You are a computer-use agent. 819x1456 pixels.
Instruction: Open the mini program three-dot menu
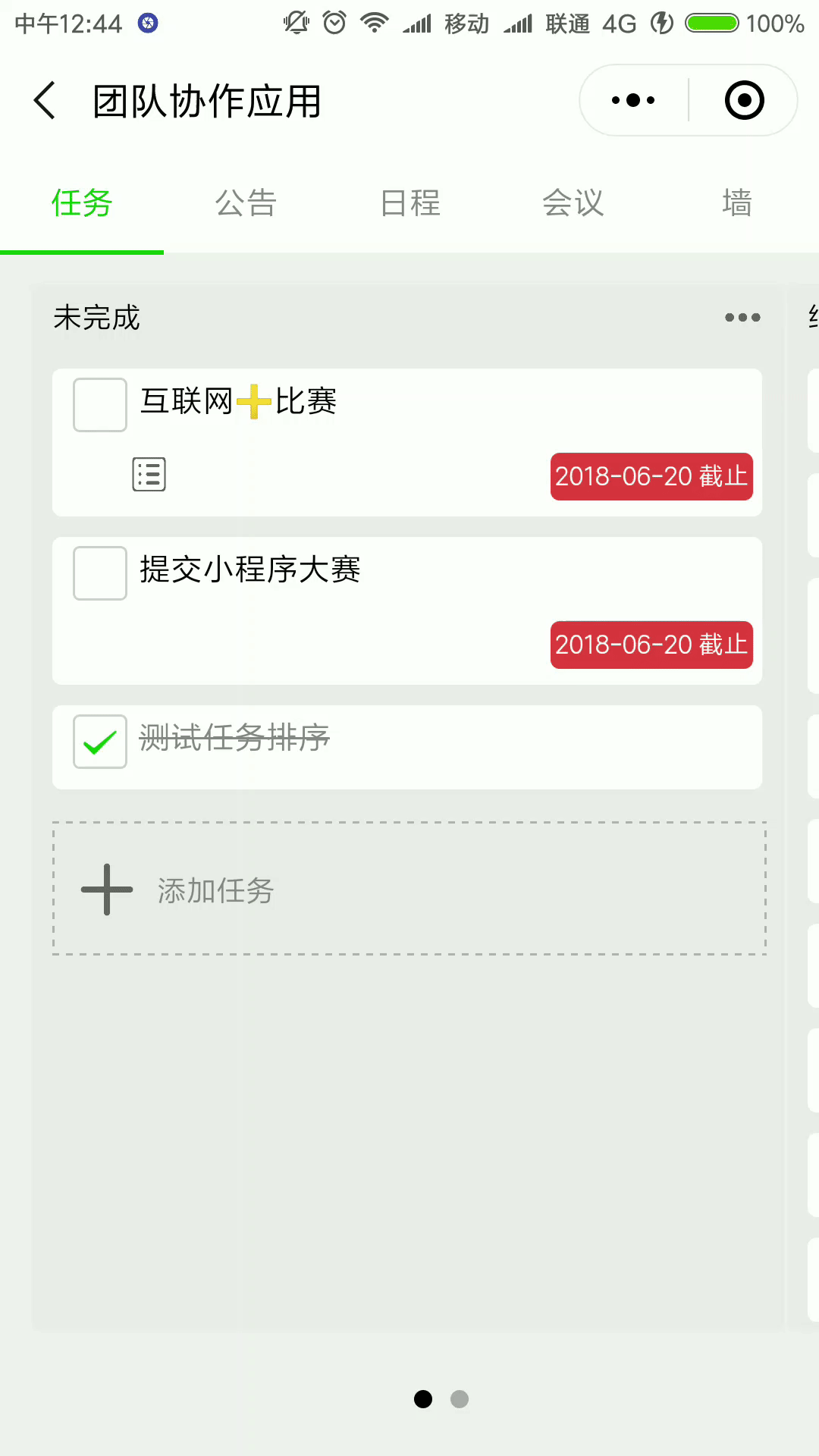point(633,100)
